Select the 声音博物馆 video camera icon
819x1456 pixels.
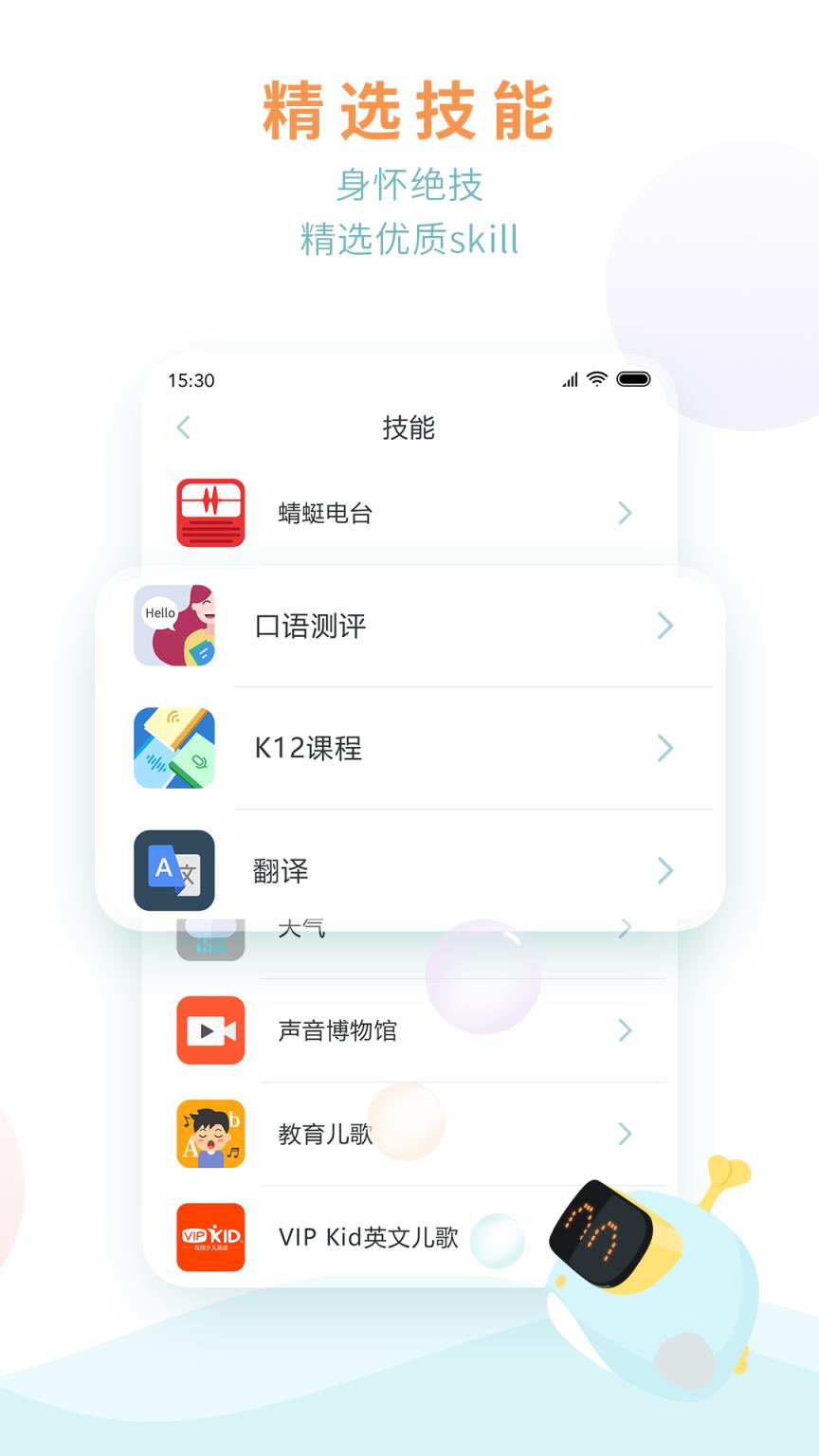[x=210, y=1030]
